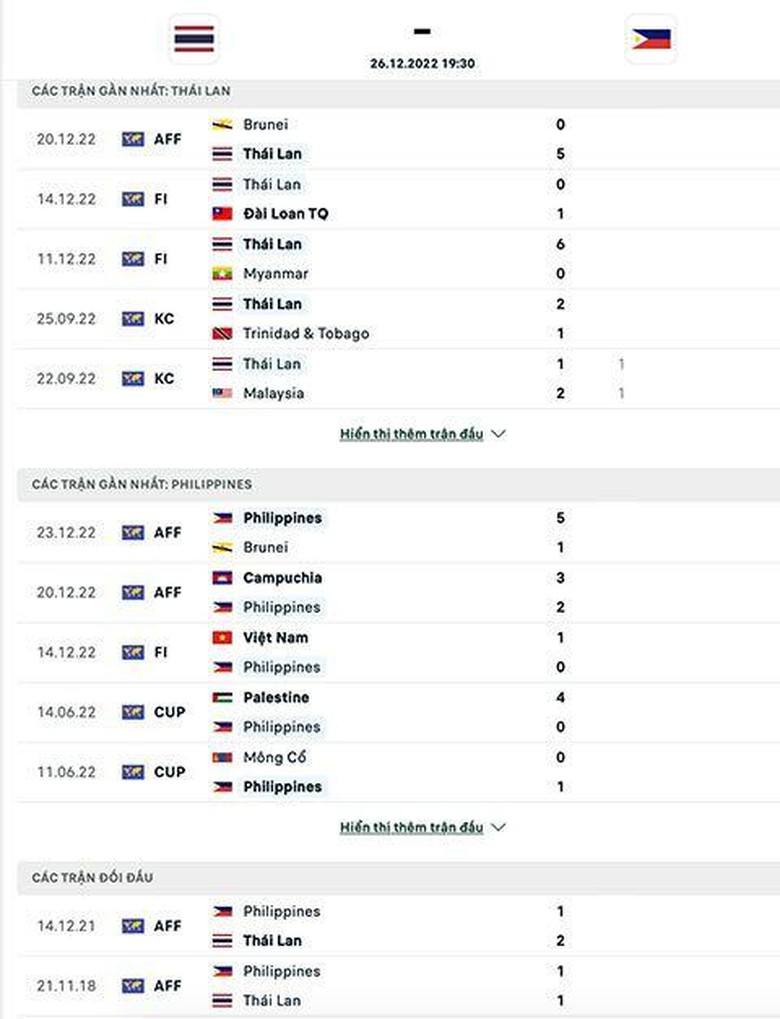Expand more matches under Philippines section
Screen dimensions: 780x1019
422,828
